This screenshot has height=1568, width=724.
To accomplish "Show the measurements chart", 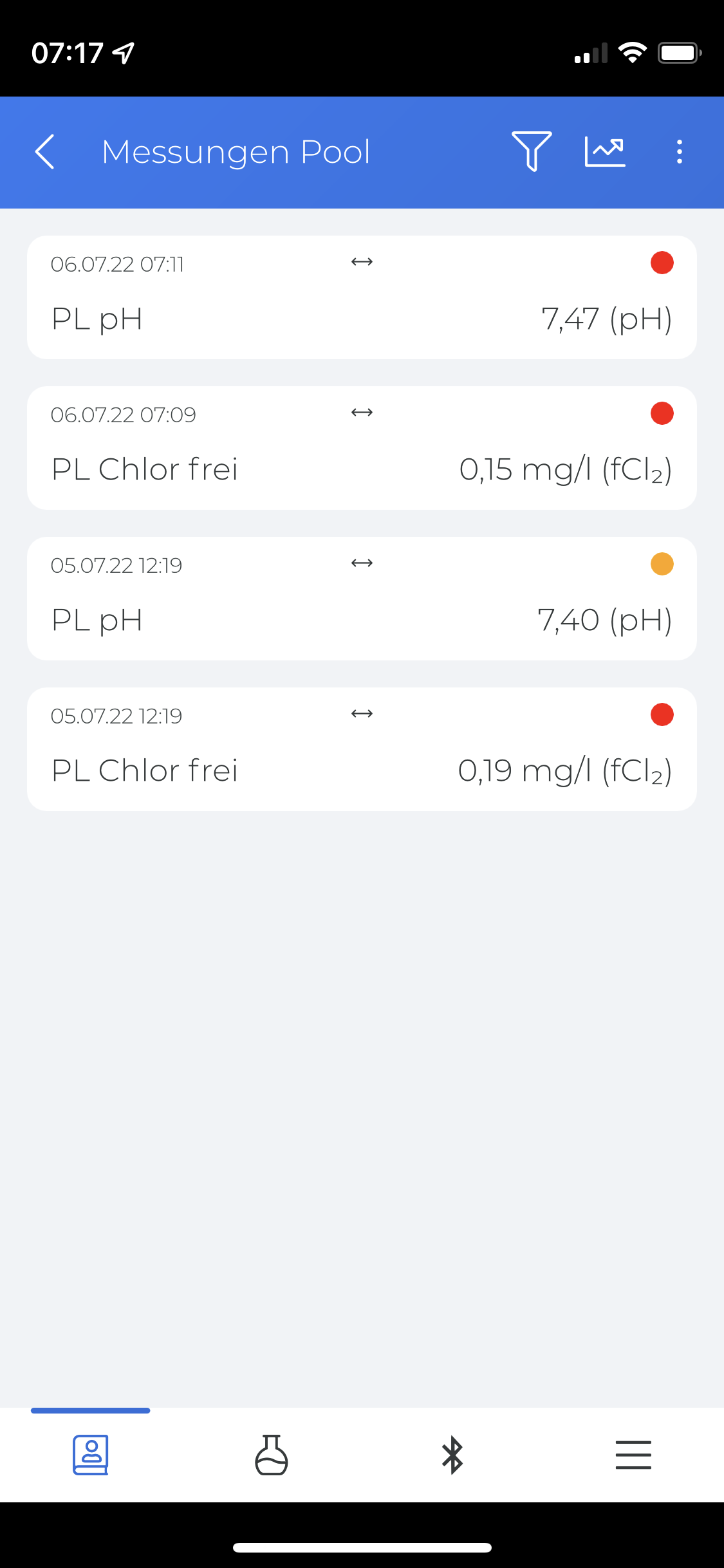I will pos(605,152).
